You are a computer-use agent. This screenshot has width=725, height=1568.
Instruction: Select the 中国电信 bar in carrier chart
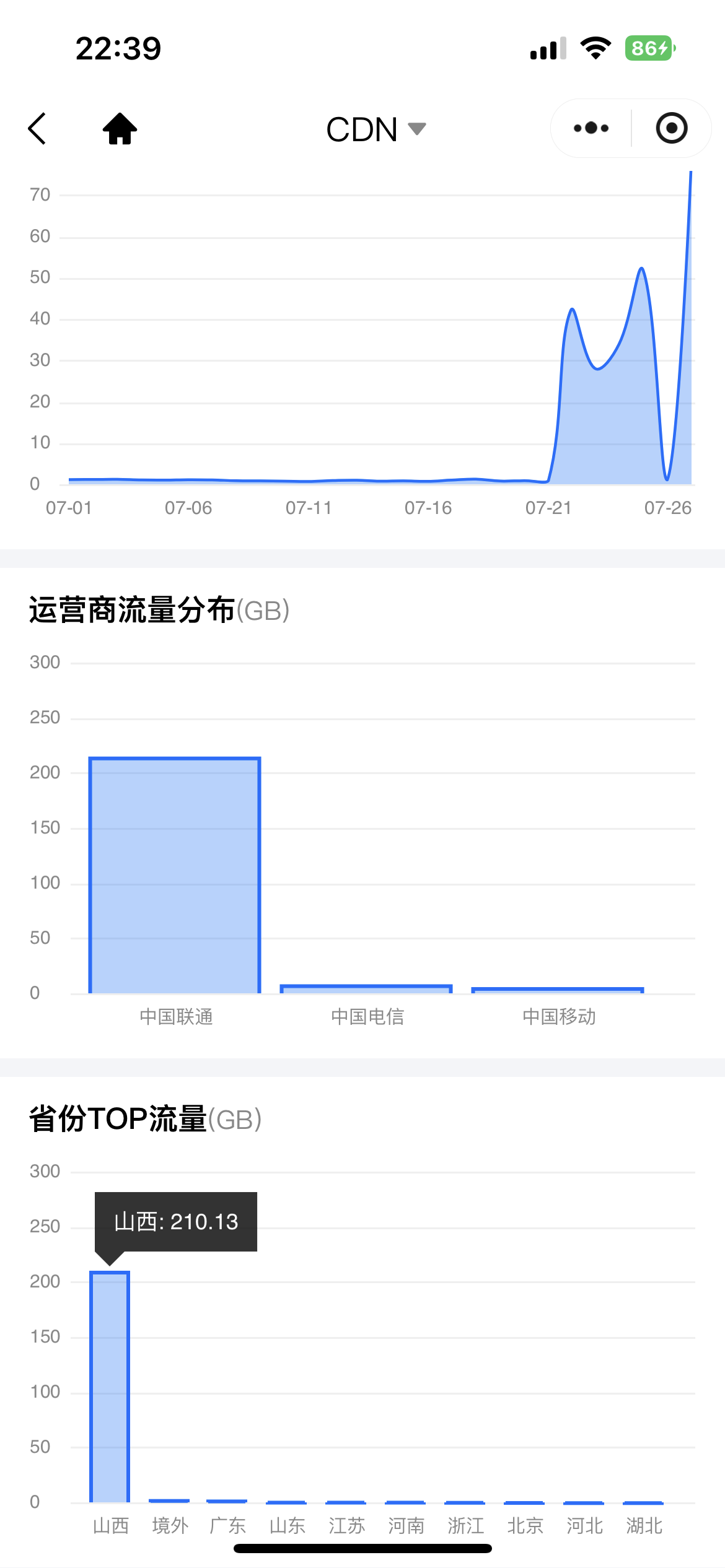coord(366,989)
